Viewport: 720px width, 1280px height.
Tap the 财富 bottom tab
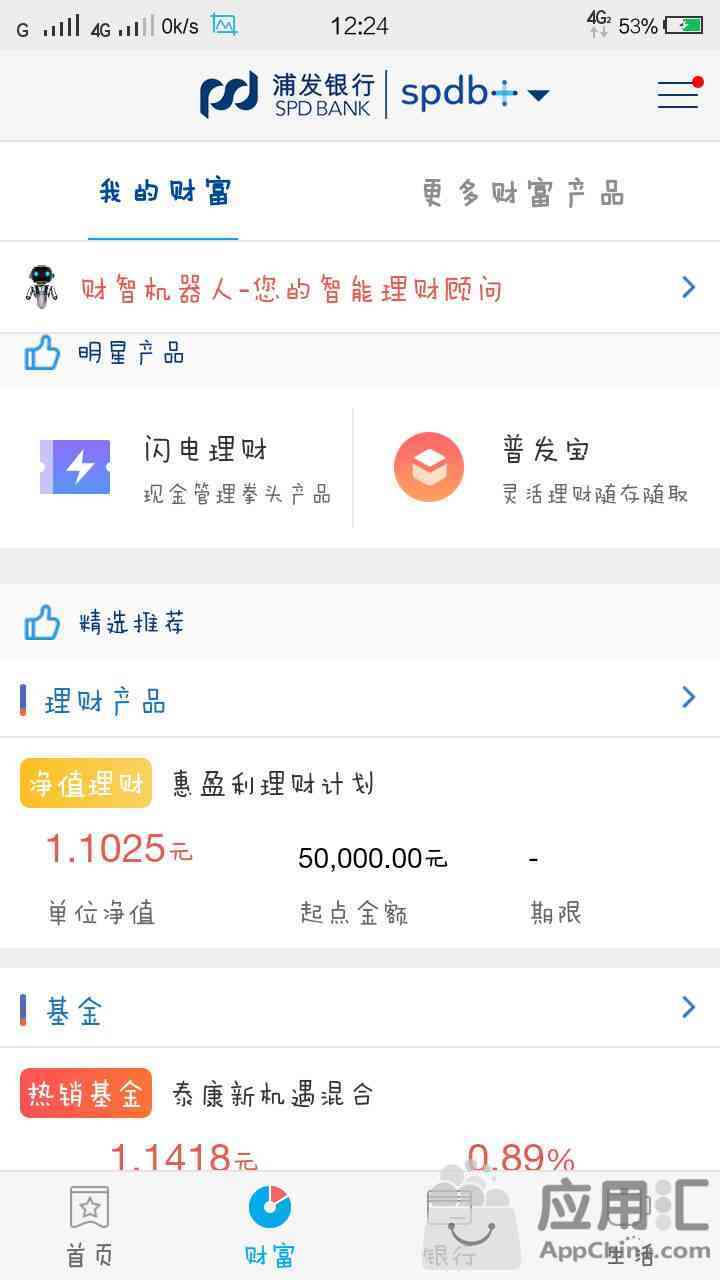tap(270, 1226)
